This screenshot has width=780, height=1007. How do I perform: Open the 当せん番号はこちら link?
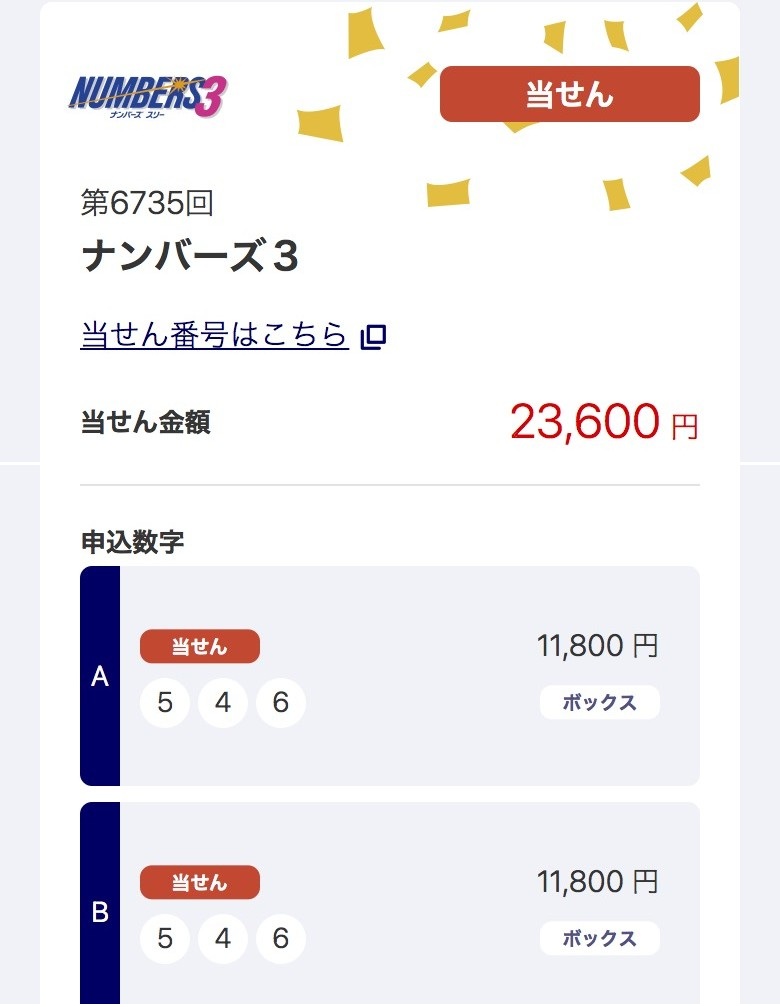(215, 335)
